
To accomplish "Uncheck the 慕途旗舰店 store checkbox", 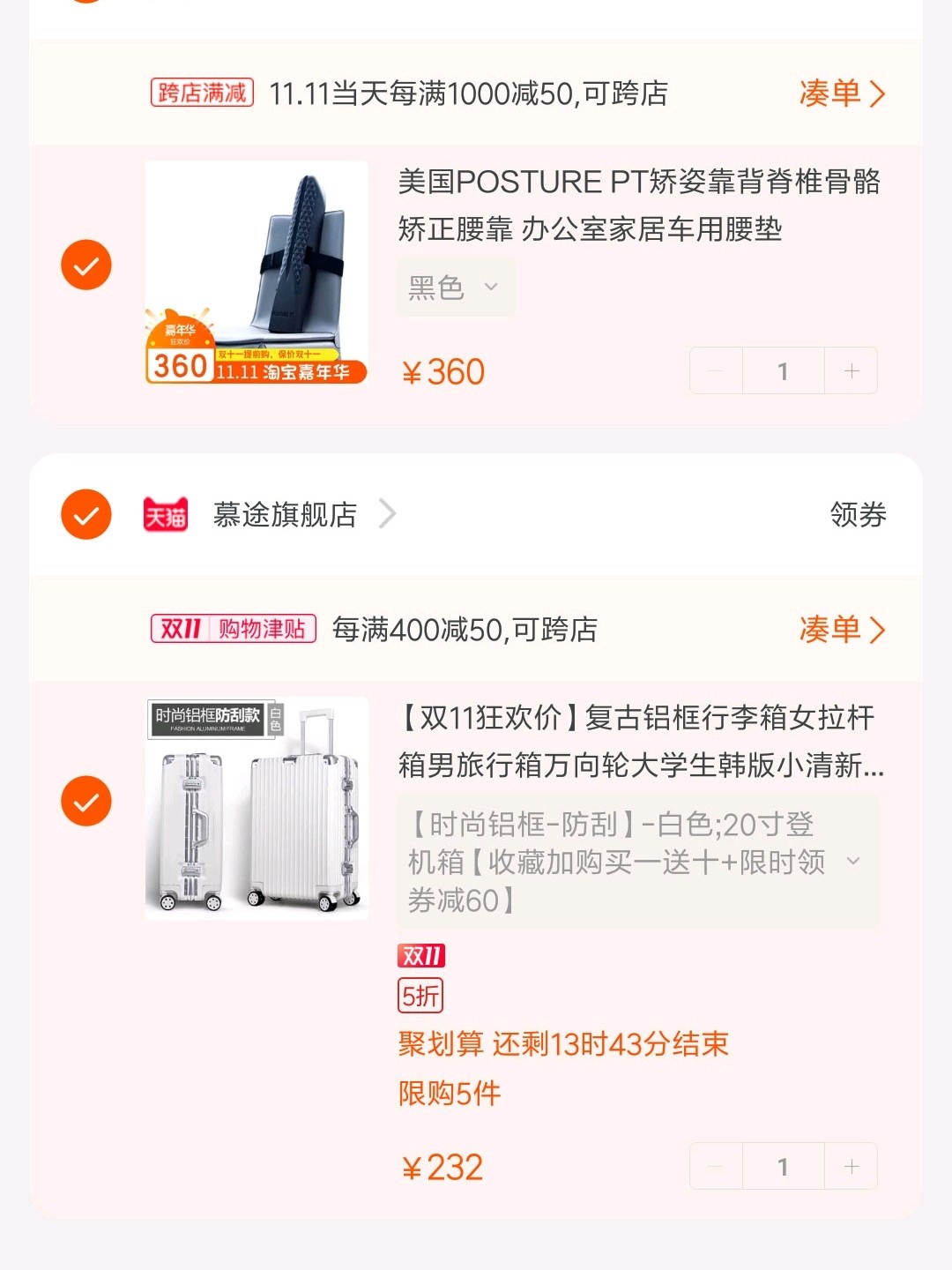I will (86, 514).
